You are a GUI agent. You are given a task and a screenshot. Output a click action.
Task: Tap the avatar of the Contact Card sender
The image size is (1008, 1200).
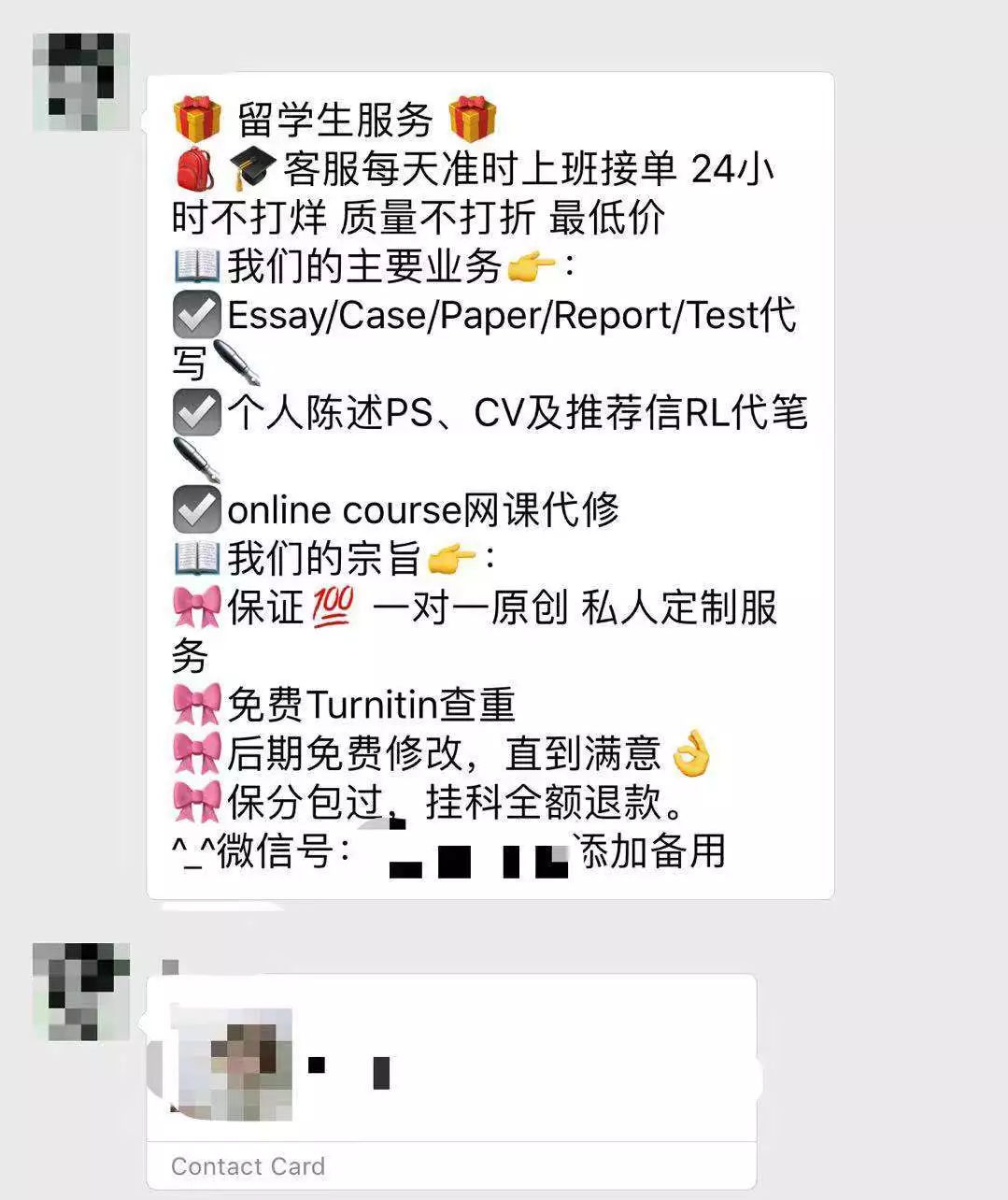(x=80, y=992)
